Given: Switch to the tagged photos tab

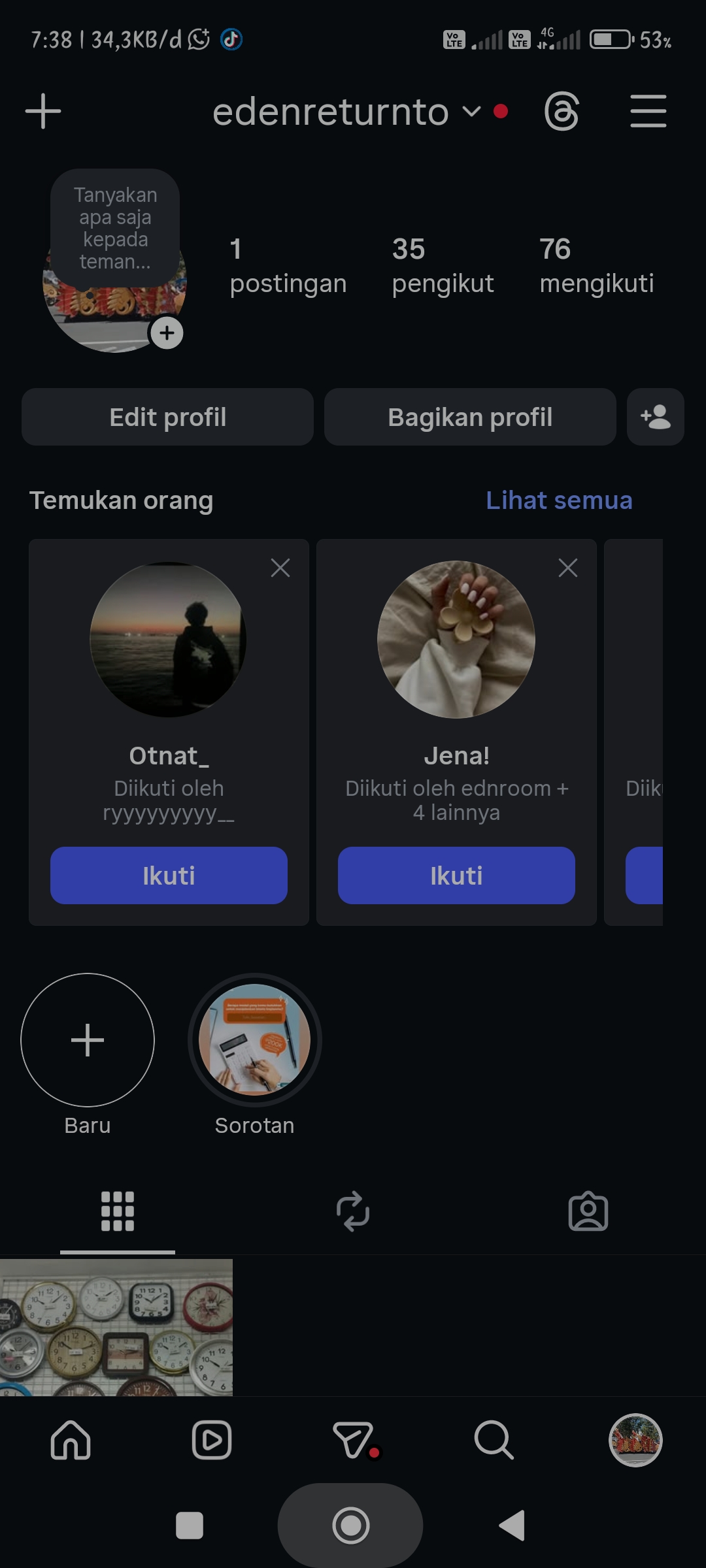Looking at the screenshot, I should click(x=588, y=1211).
